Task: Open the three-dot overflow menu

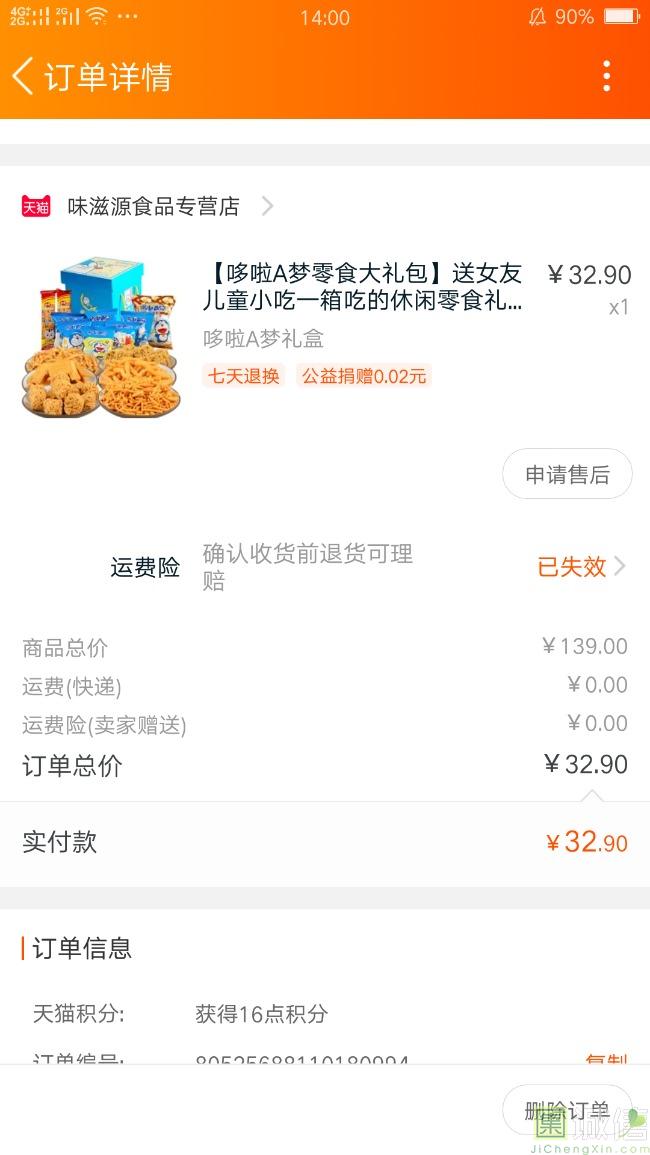Action: click(x=606, y=76)
